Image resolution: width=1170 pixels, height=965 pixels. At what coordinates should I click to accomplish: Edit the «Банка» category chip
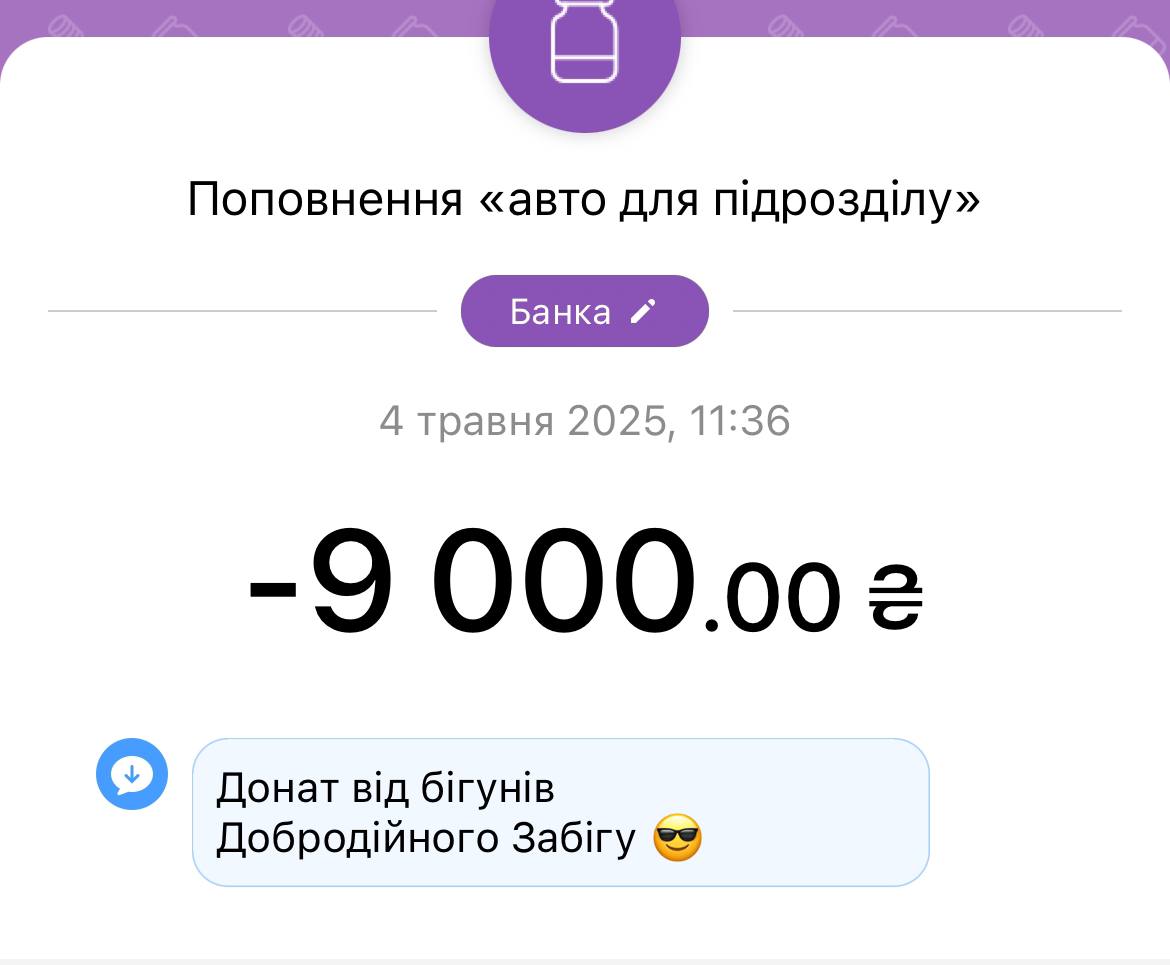[584, 312]
